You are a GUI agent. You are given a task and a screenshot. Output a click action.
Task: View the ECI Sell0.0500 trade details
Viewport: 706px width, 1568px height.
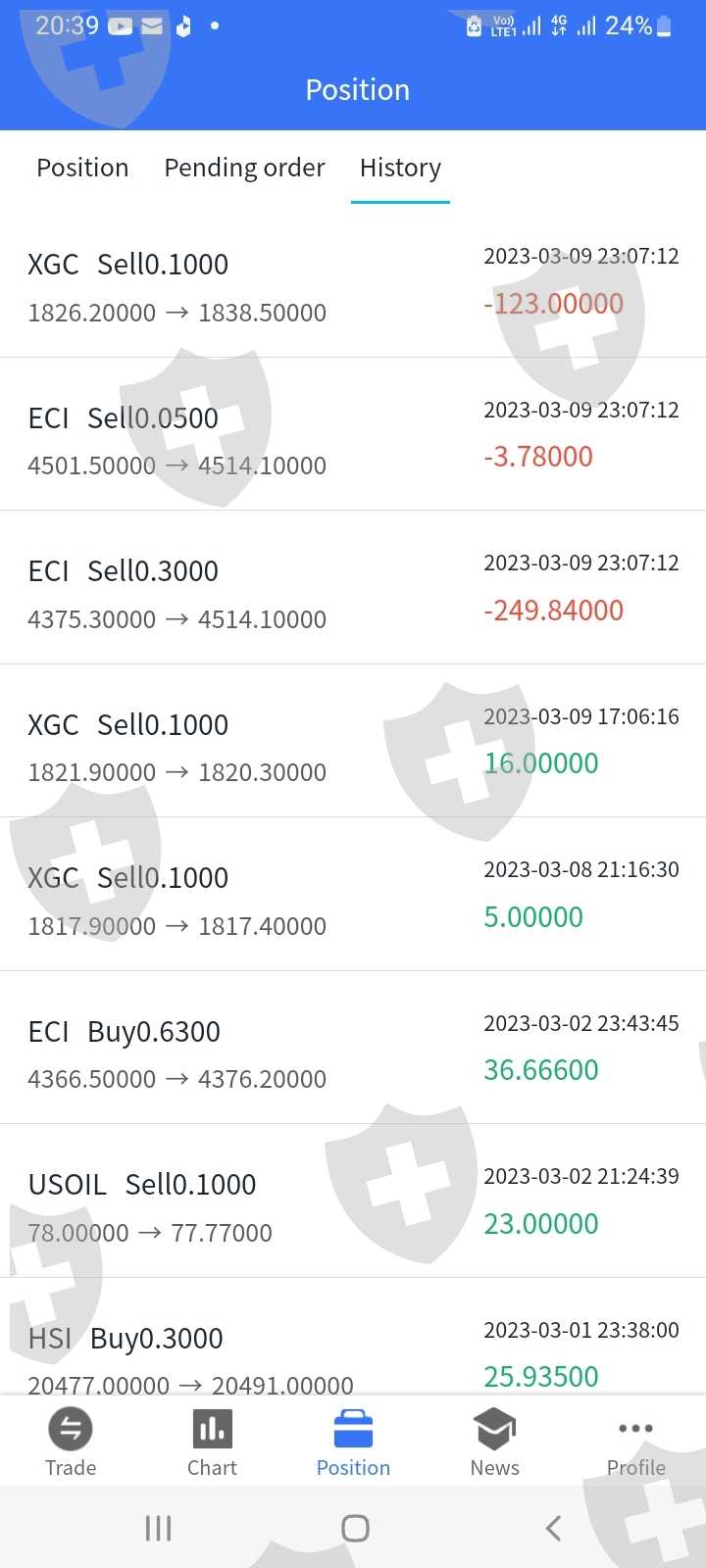[x=353, y=439]
